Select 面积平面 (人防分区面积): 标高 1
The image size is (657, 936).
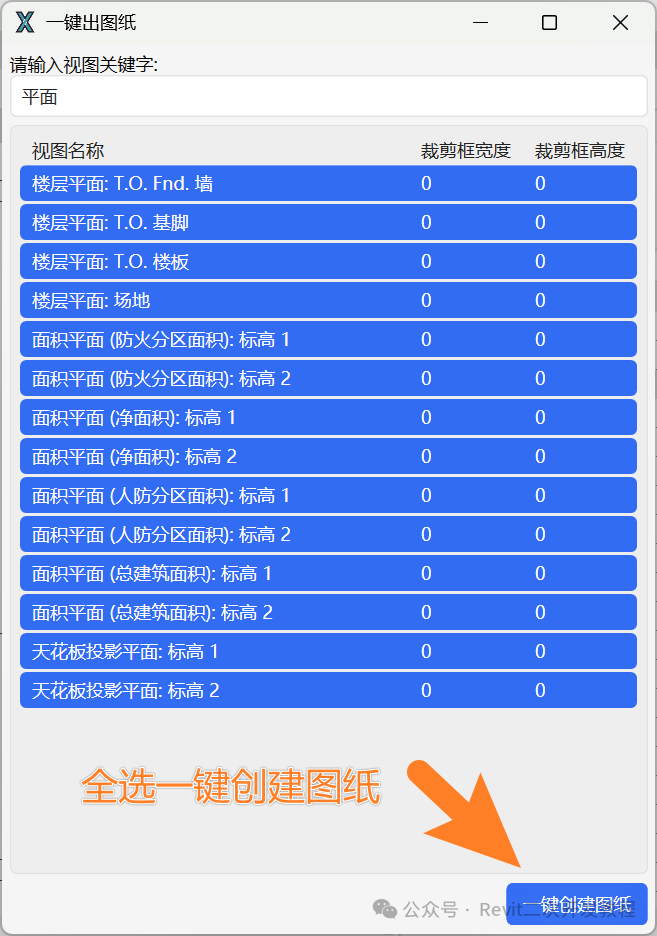pos(328,495)
